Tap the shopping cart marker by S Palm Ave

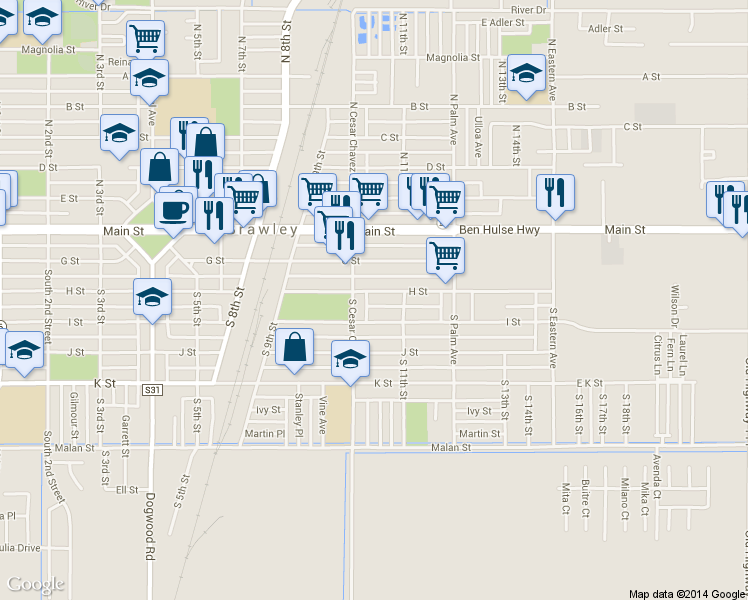[x=445, y=256]
